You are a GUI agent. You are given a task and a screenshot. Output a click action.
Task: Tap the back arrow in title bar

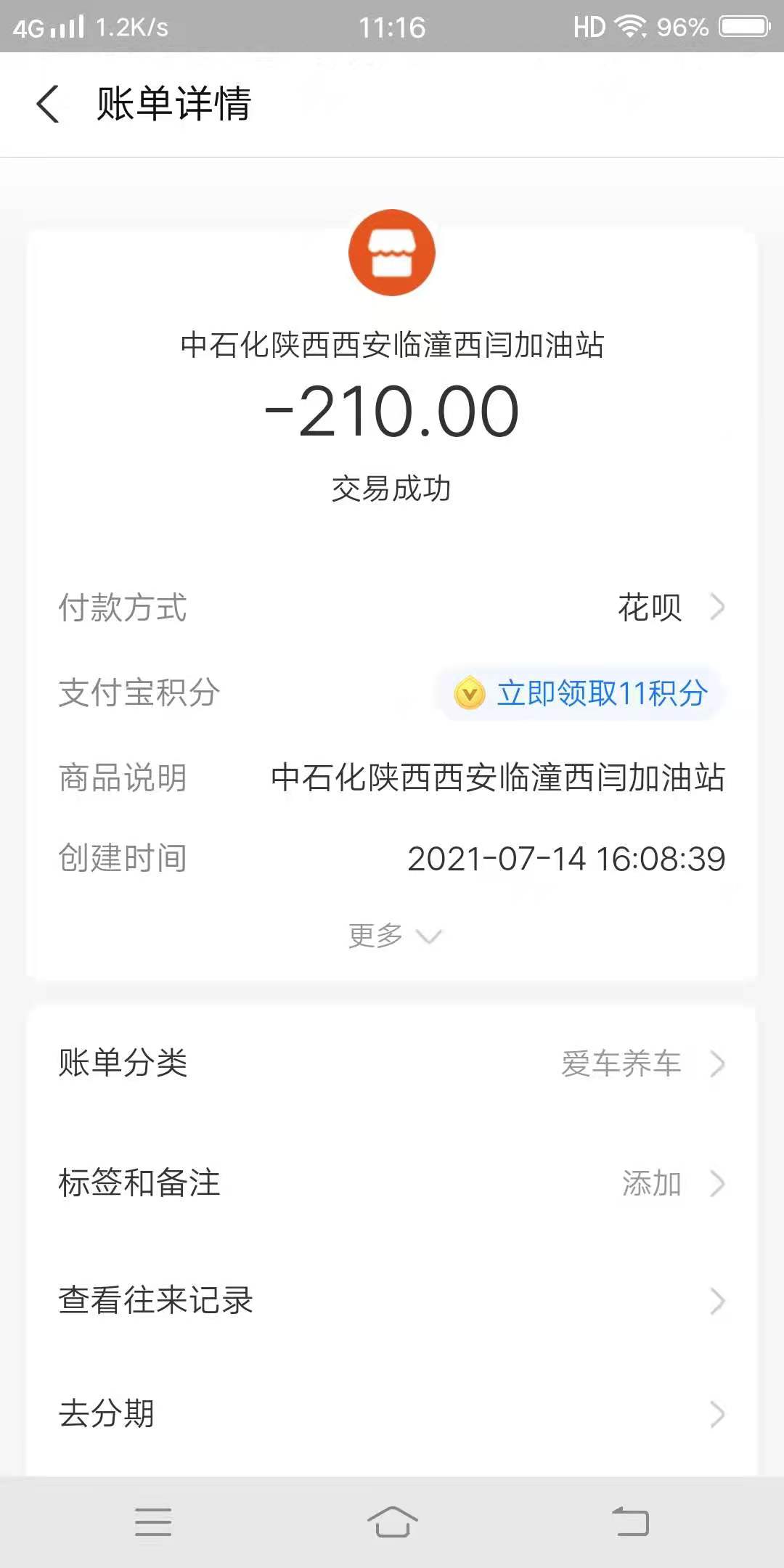click(48, 105)
